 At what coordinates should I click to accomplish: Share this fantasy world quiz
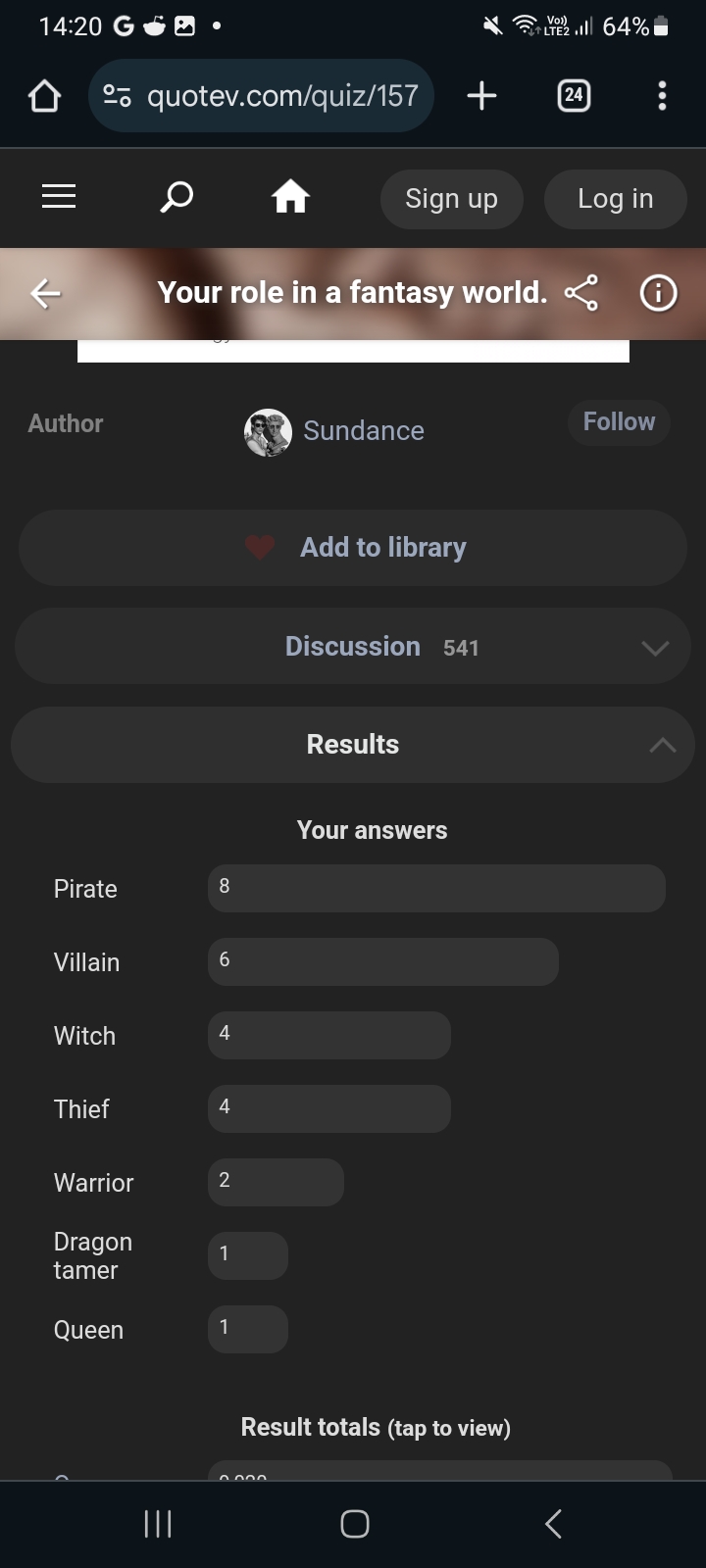pyautogui.click(x=581, y=292)
